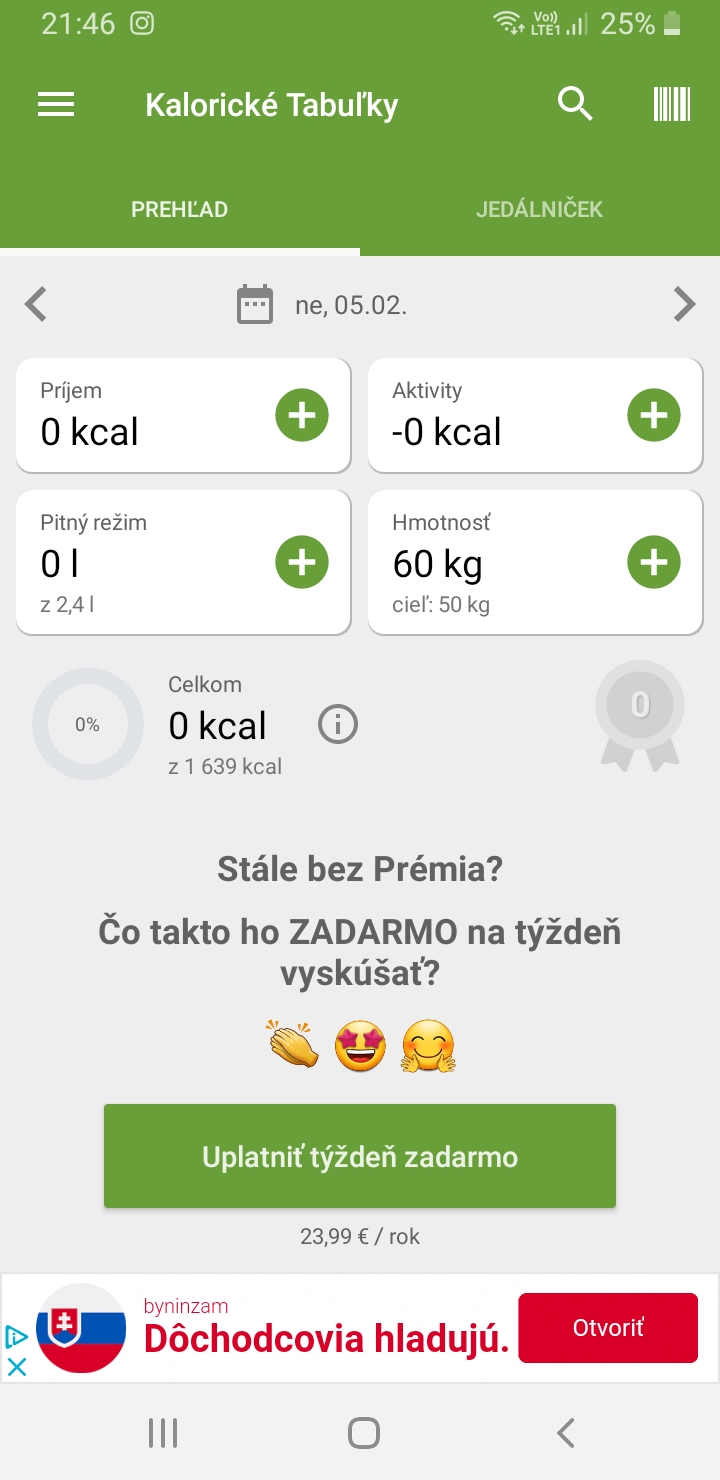Add an activity under Aktivity
This screenshot has height=1480, width=720.
point(654,415)
